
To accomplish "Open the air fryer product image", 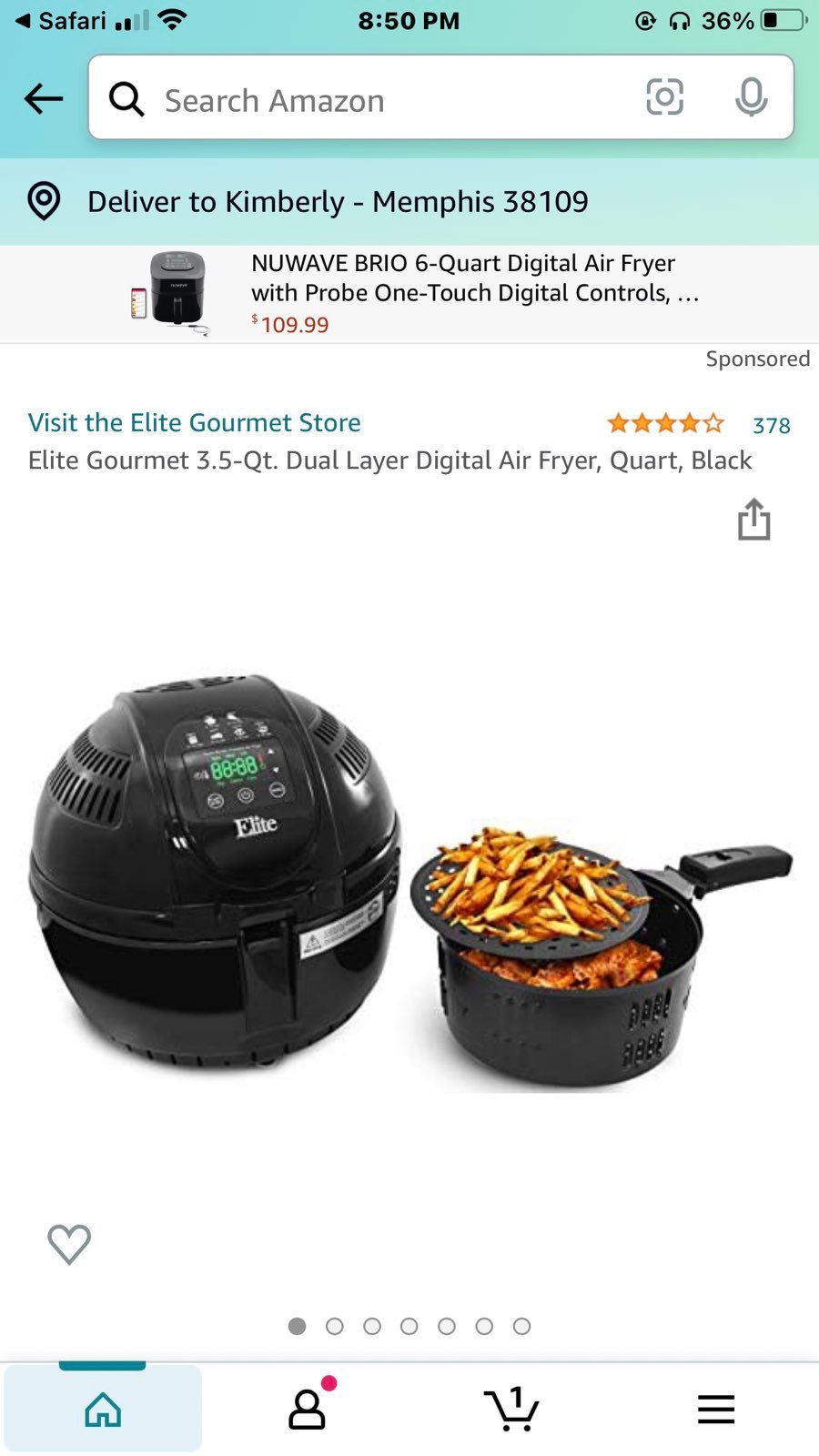I will coord(409,883).
